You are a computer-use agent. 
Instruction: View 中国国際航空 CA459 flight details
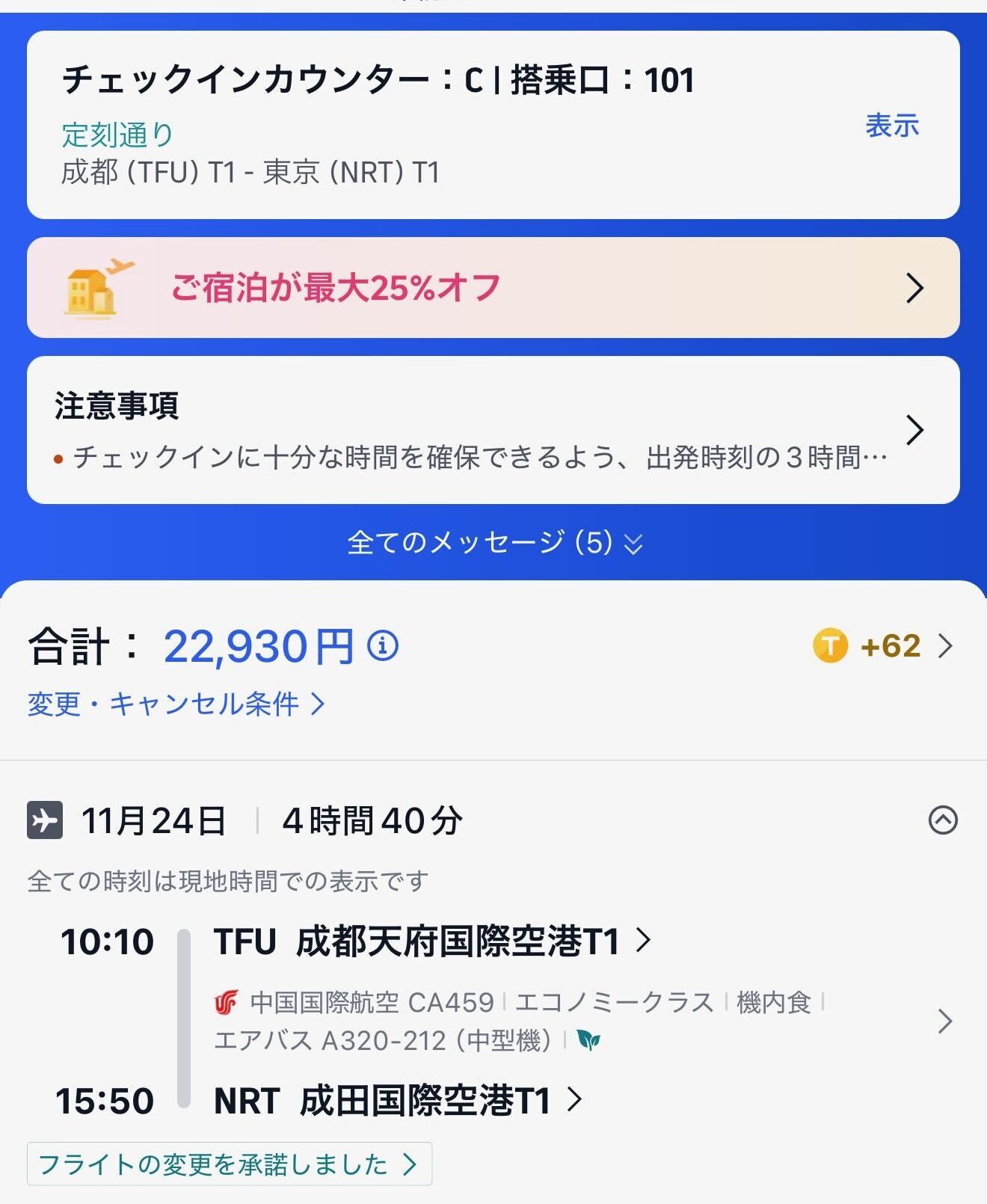[x=568, y=1021]
